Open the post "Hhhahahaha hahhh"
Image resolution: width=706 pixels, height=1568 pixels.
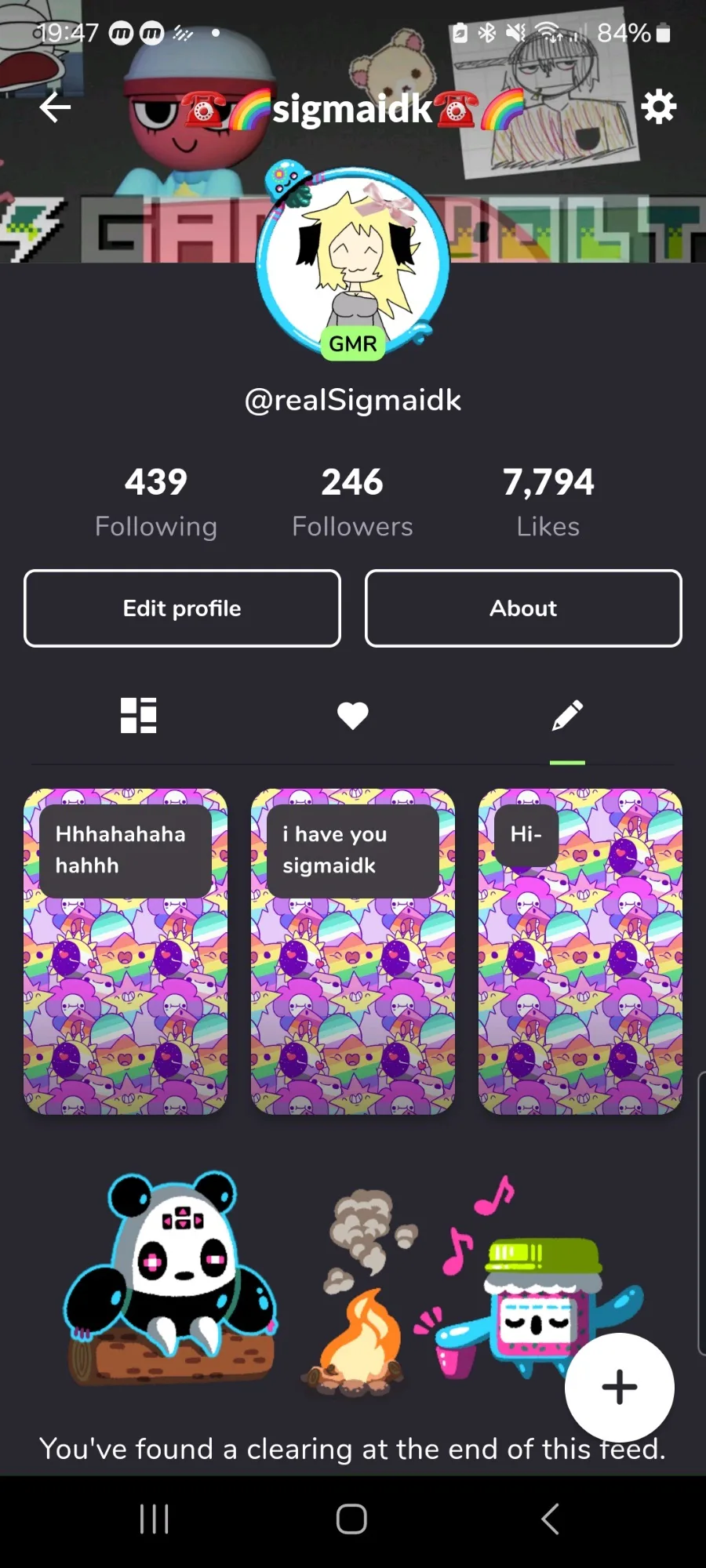point(126,952)
